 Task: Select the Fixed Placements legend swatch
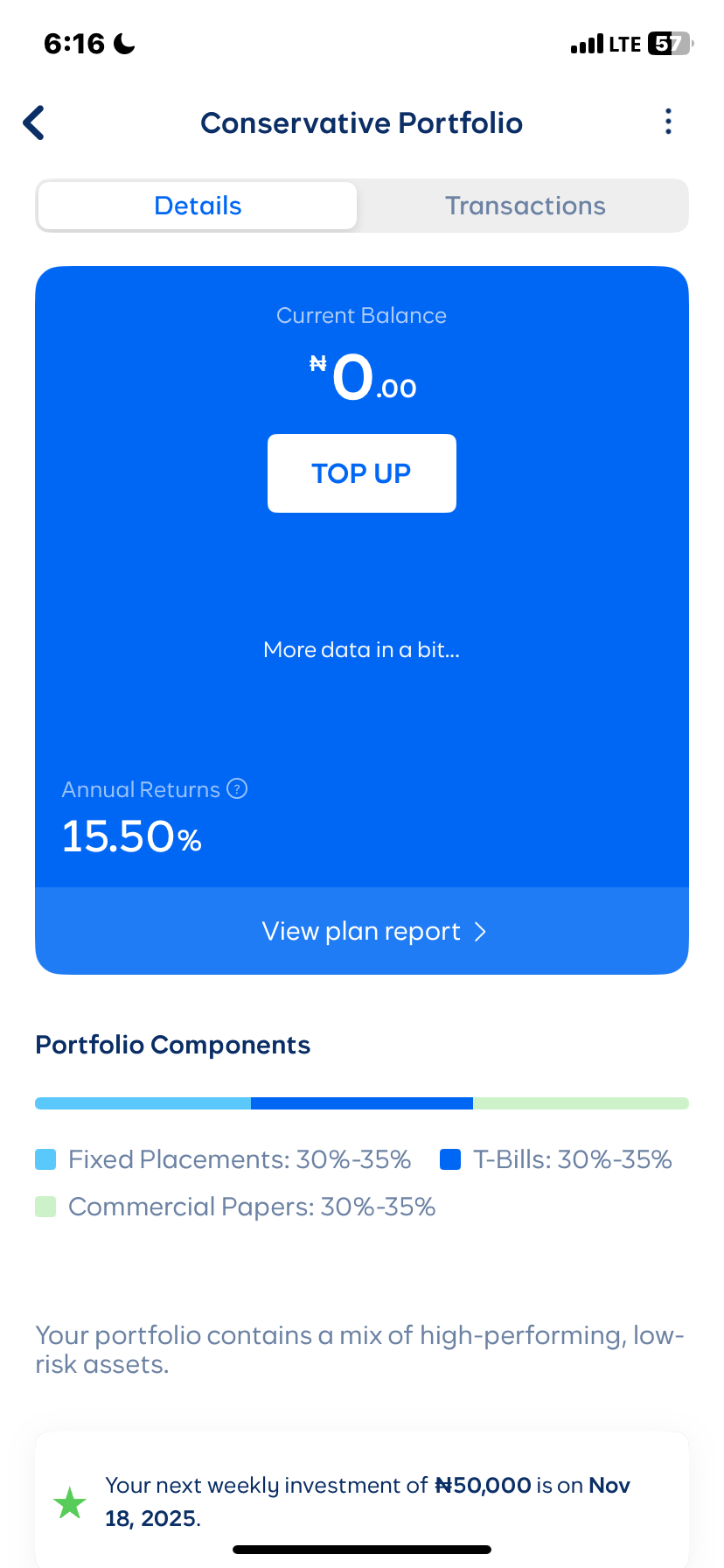point(45,1158)
